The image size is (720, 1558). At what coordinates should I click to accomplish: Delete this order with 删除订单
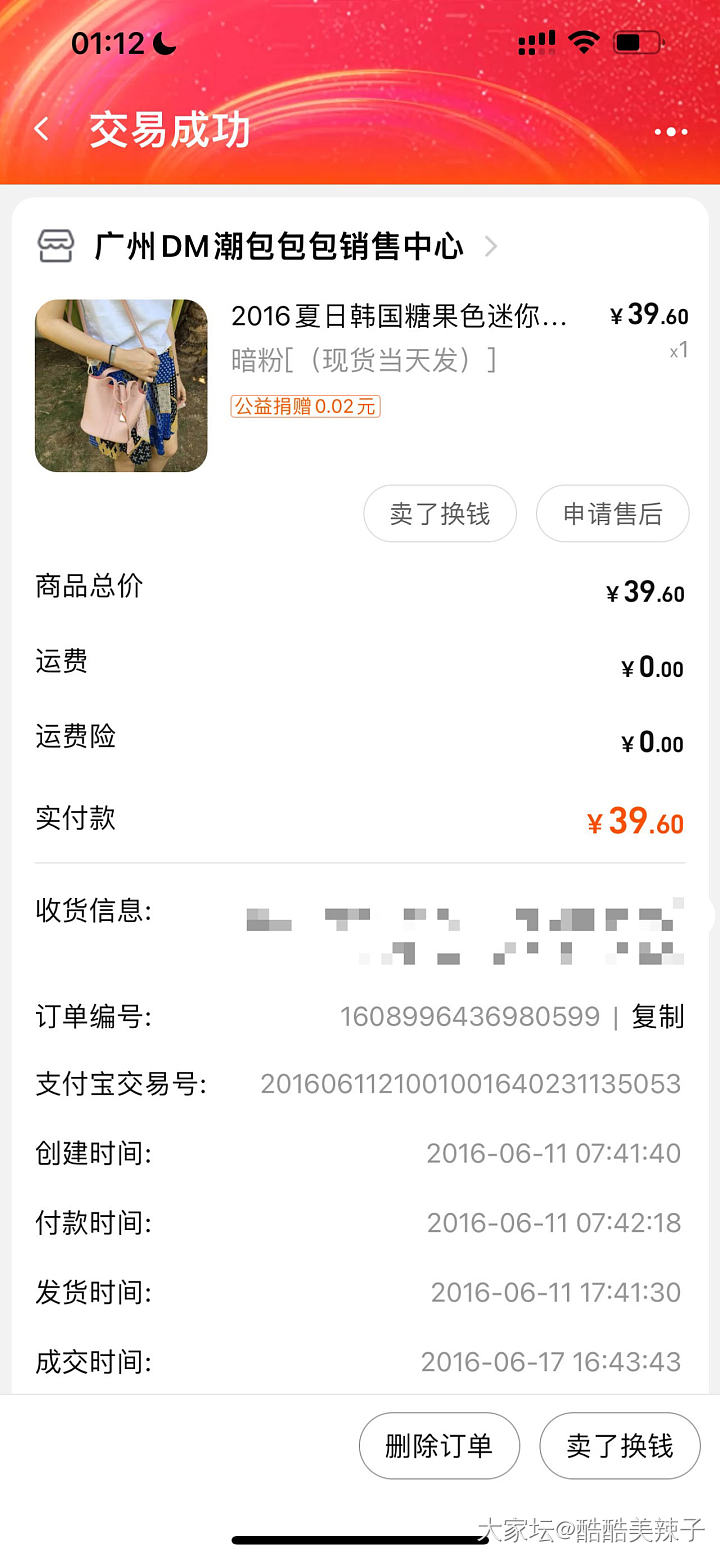[439, 1446]
